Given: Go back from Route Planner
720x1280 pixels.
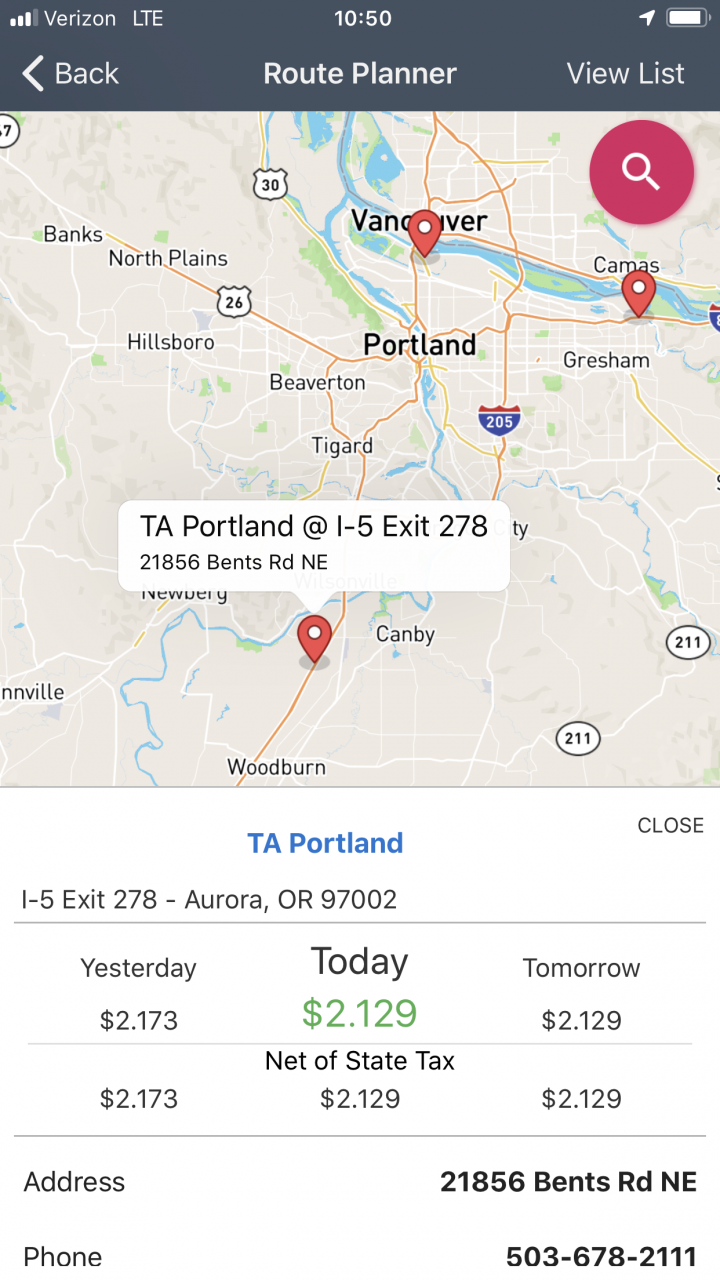Looking at the screenshot, I should pos(70,73).
